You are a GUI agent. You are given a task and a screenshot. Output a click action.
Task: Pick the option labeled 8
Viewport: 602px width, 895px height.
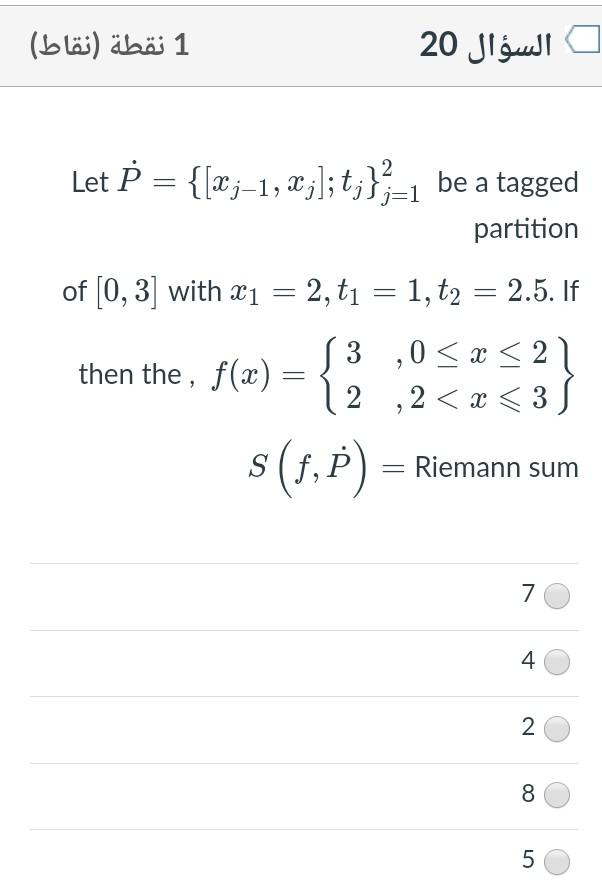557,796
